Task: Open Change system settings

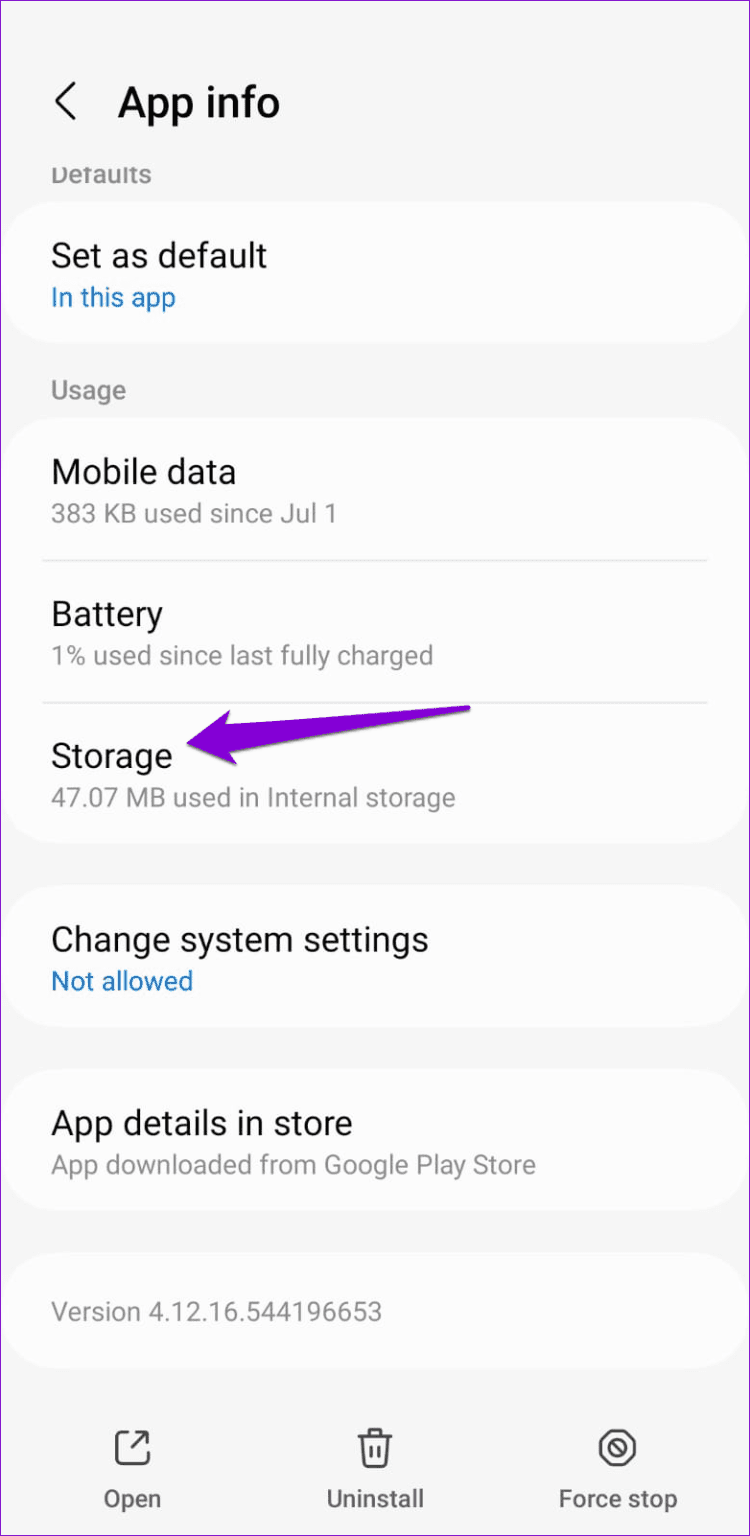Action: 240,940
